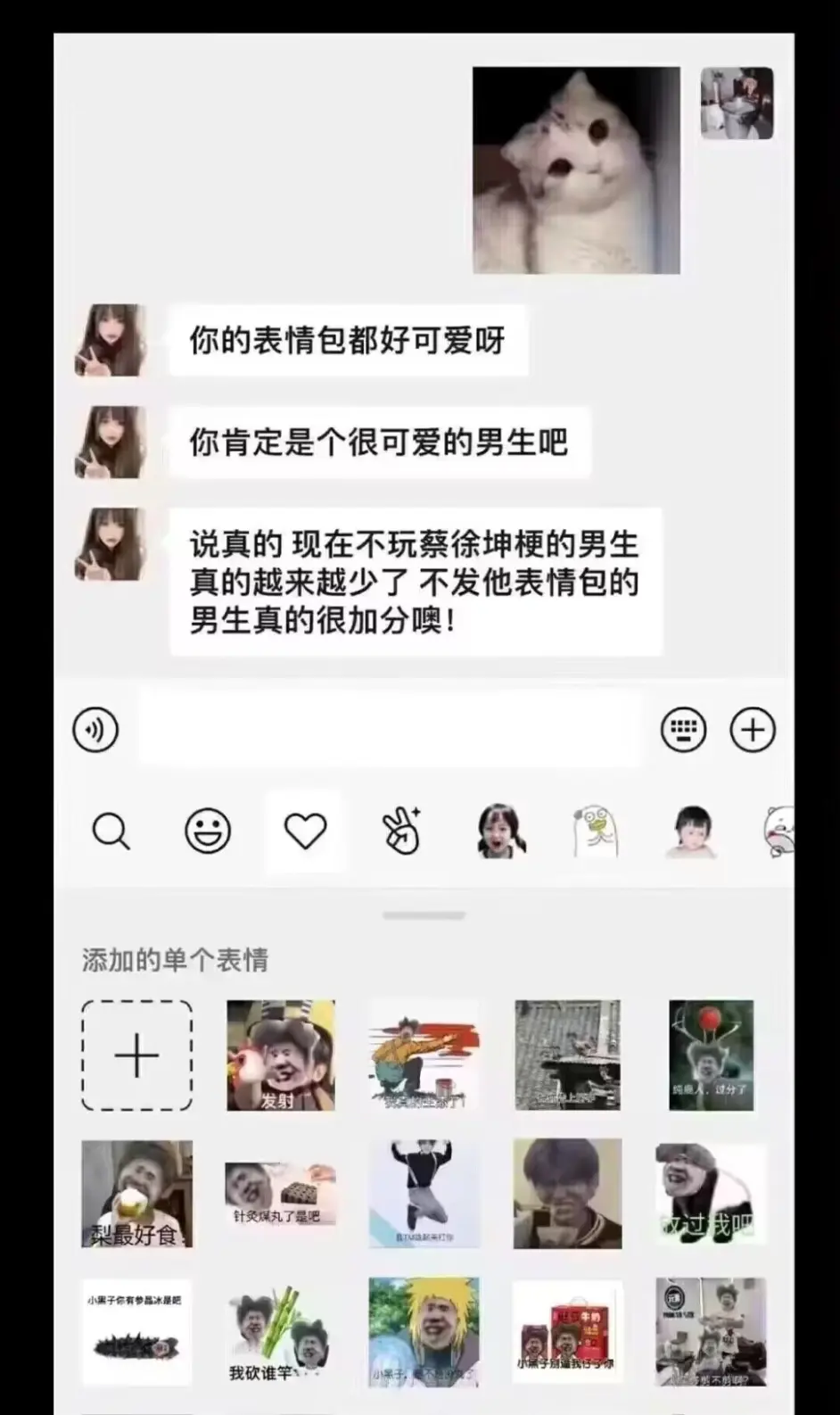Send the 小黑子你有参晶冰是吧 sticker

(137, 1333)
